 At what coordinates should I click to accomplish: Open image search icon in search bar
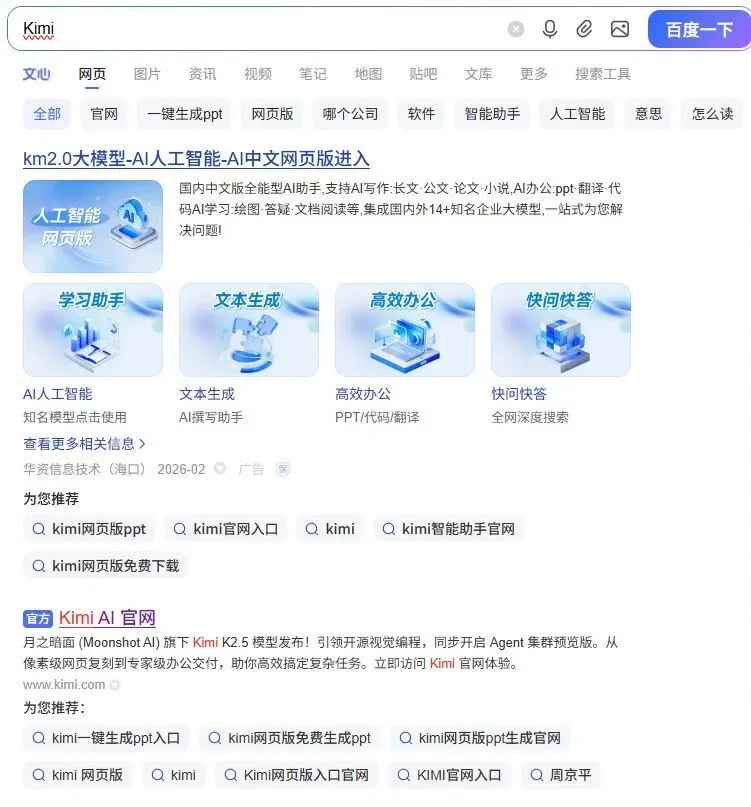(620, 29)
